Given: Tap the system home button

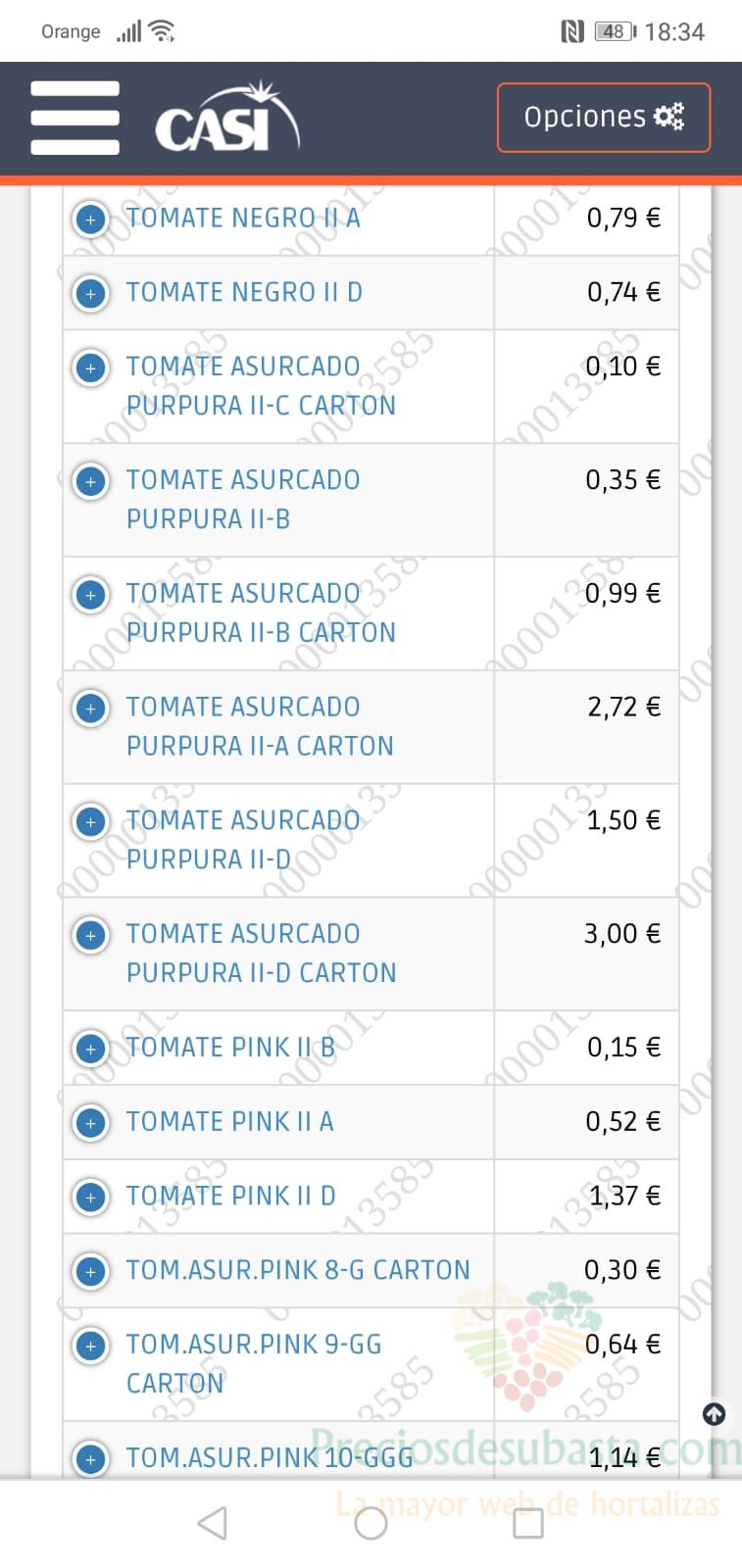Looking at the screenshot, I should pyautogui.click(x=371, y=1523).
